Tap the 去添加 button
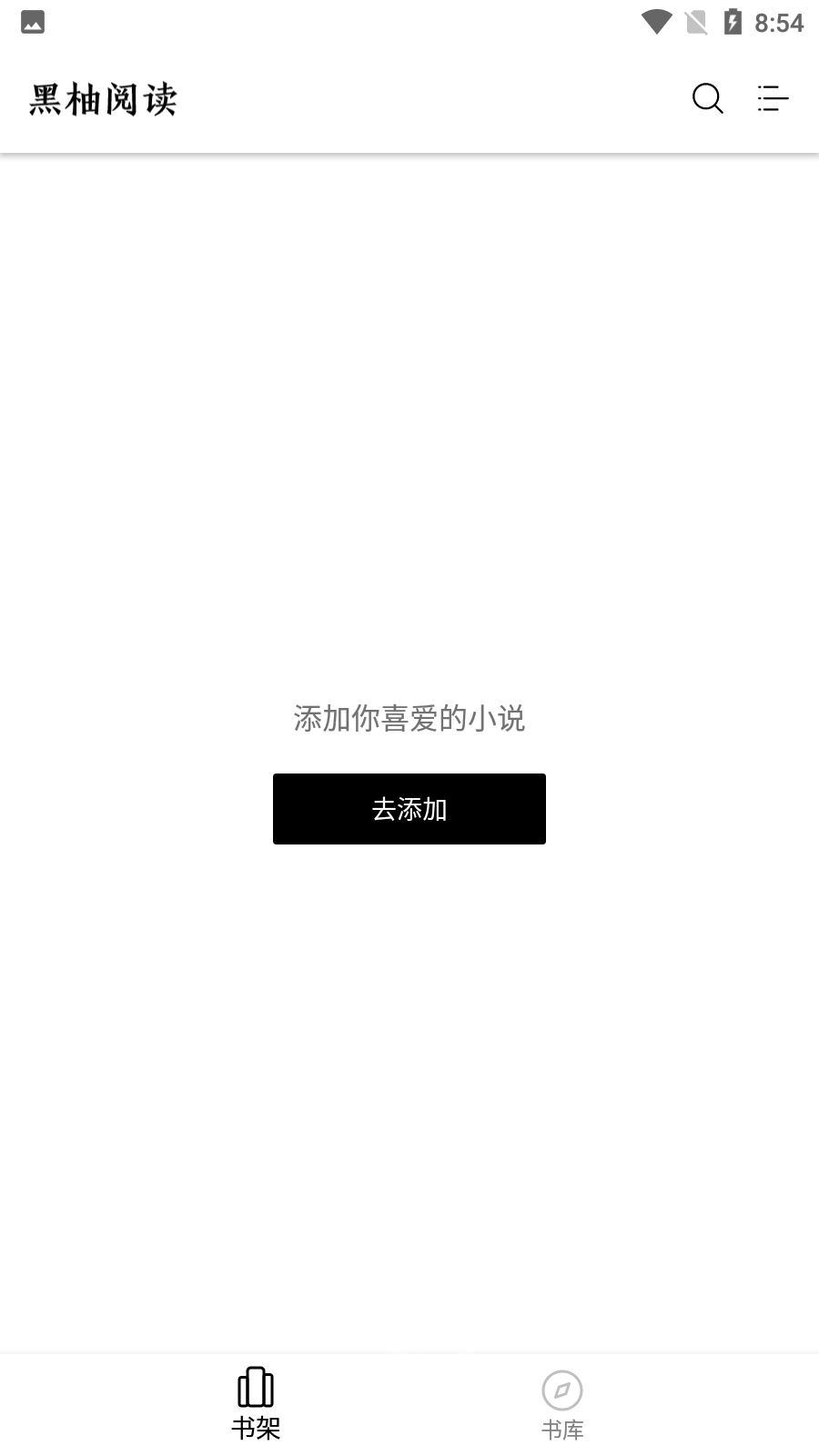Viewport: 819px width, 1456px height. (409, 809)
